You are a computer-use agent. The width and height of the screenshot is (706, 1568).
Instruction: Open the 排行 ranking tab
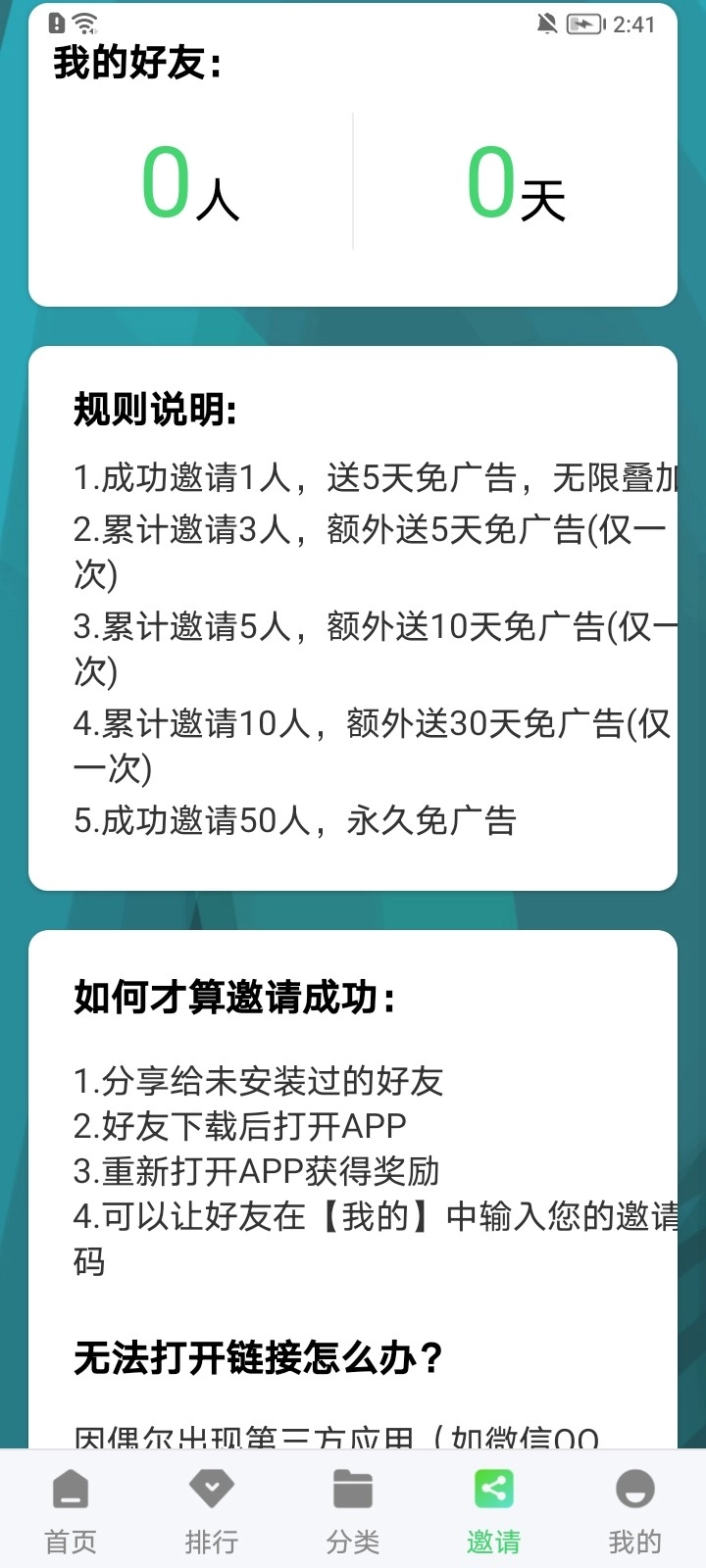[x=212, y=1509]
